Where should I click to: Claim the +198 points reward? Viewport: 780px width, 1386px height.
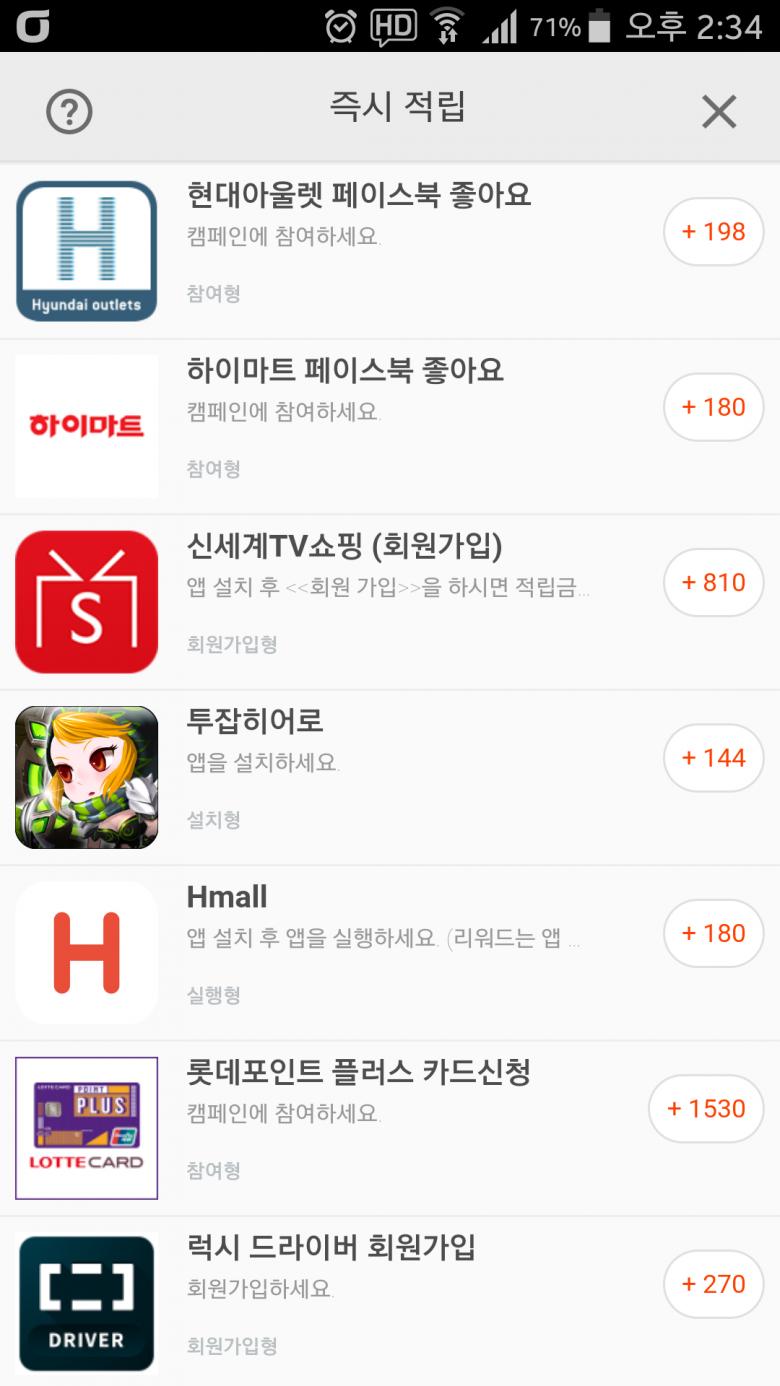click(713, 232)
